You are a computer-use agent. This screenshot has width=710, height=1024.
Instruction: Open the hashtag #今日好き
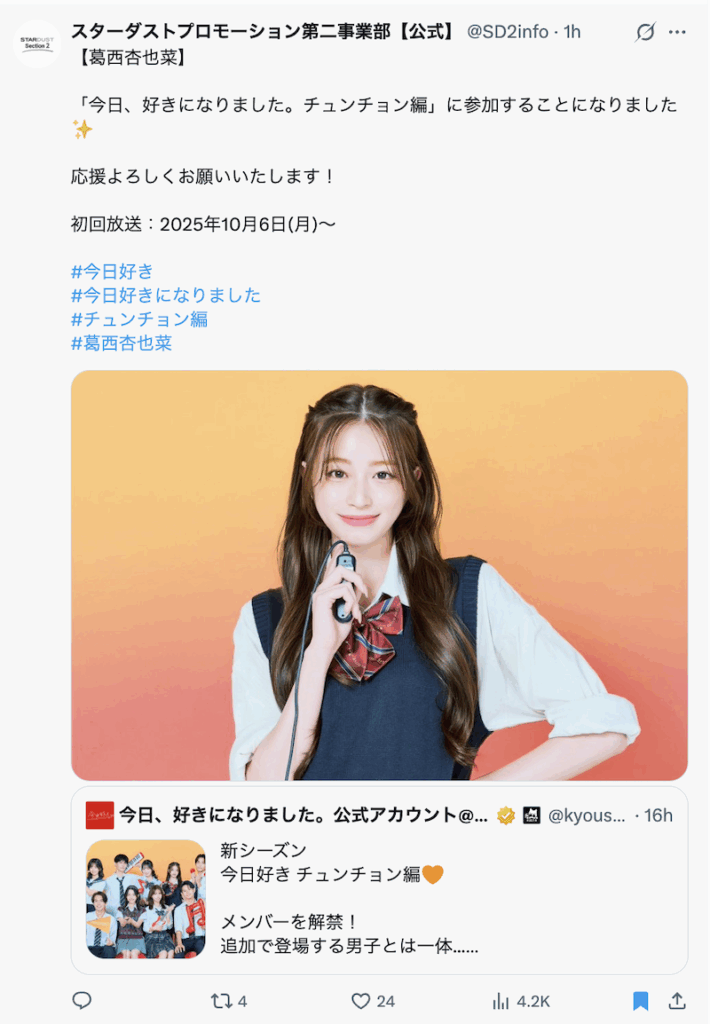point(112,271)
